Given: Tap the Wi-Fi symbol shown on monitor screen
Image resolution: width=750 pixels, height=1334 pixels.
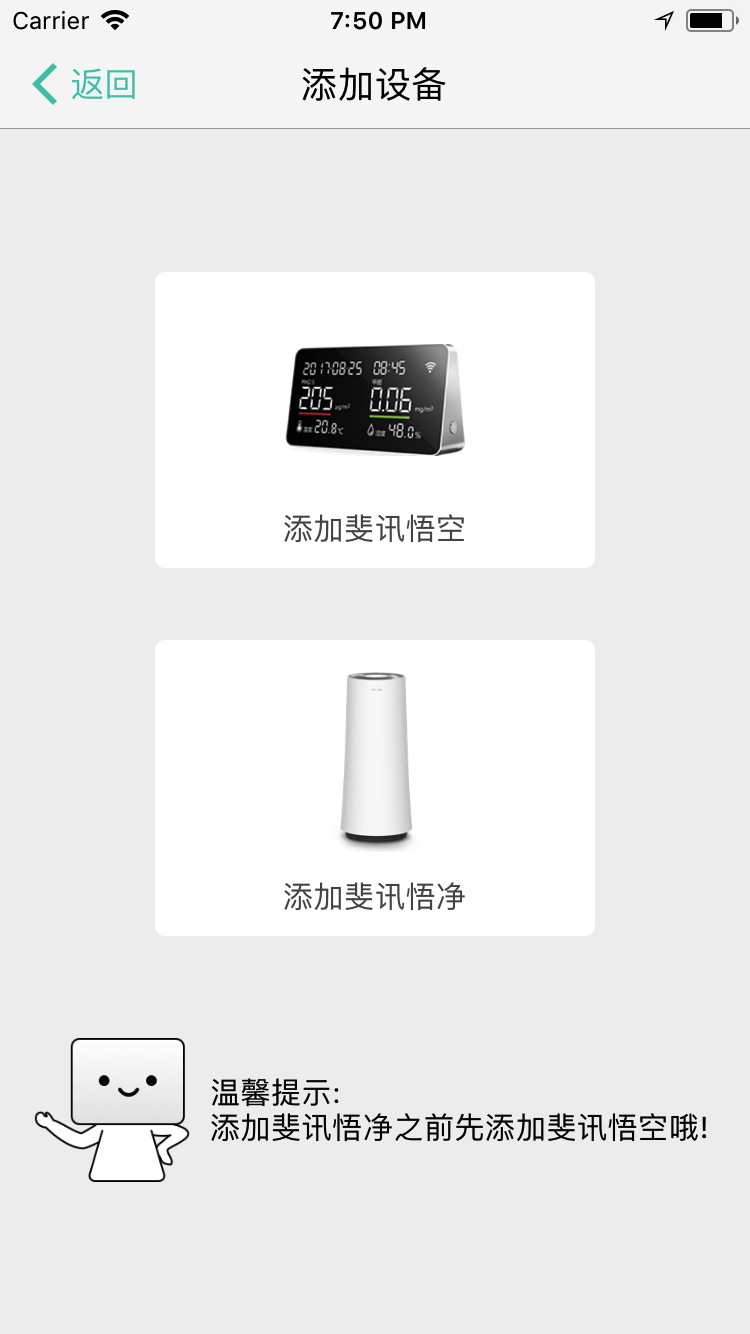Looking at the screenshot, I should 428,366.
